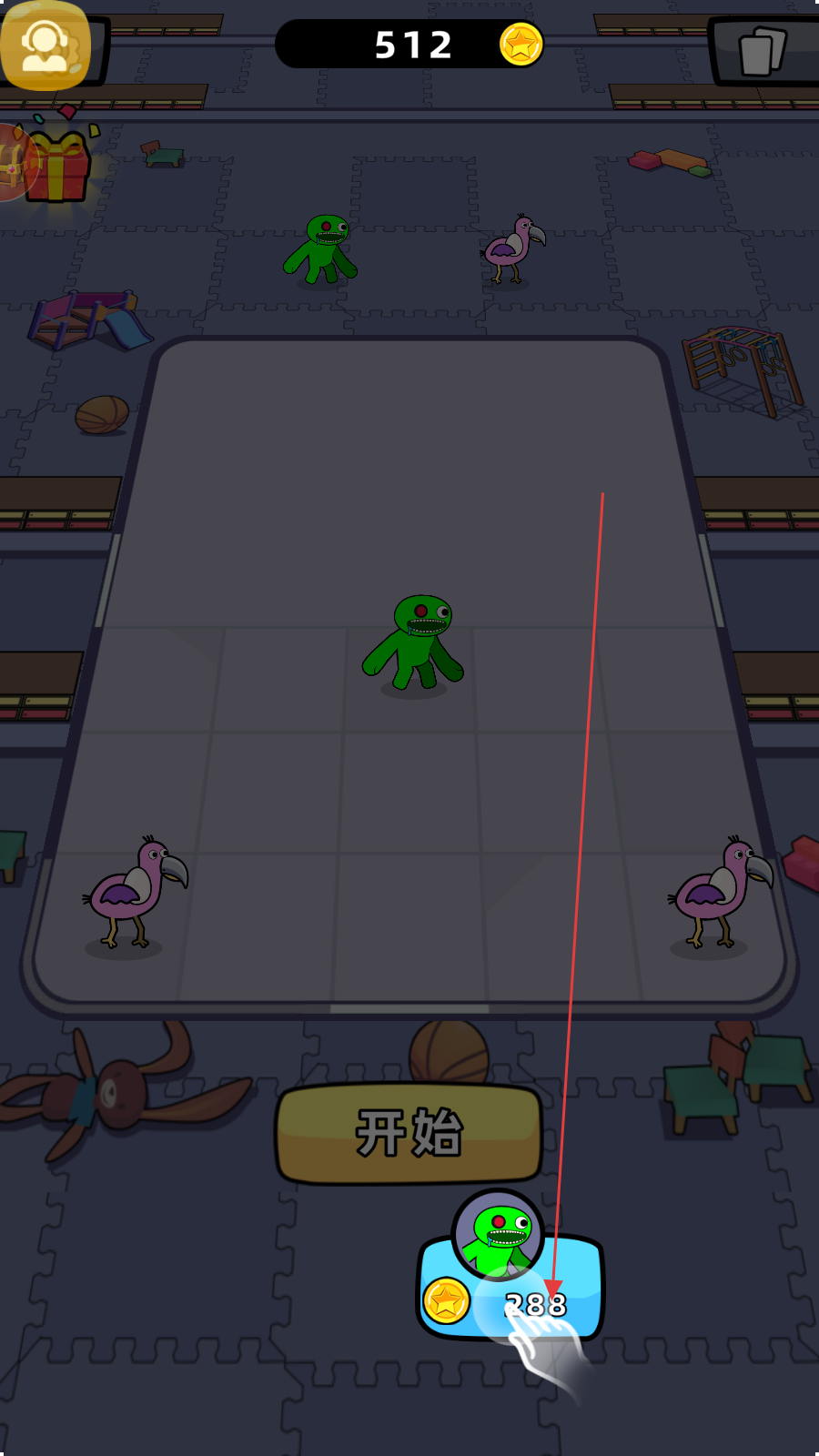This screenshot has height=1456, width=819.
Task: Tap the 开始 start button
Action: coord(409,1133)
